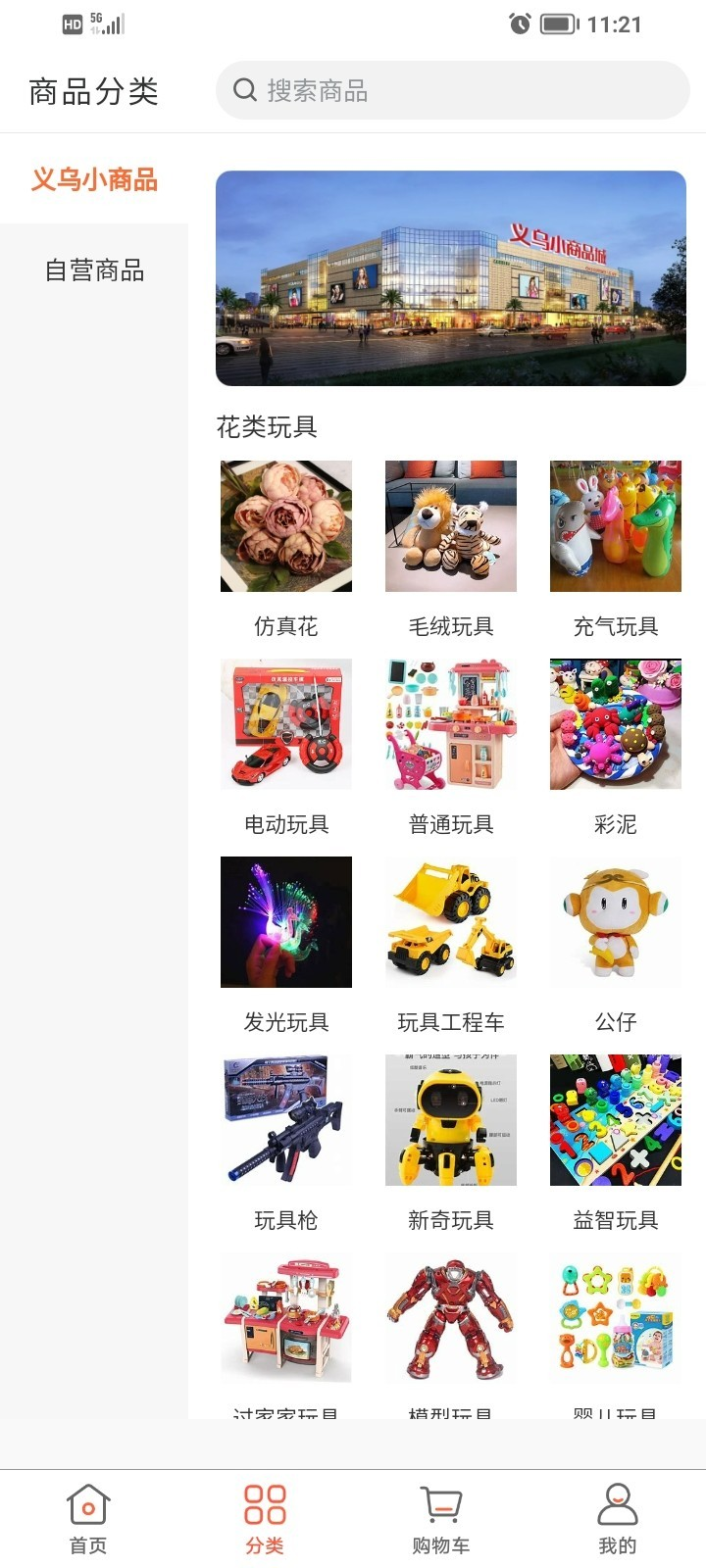This screenshot has height=1568, width=706.
Task: Open the 玩具工程车 construction truck category
Action: (450, 921)
